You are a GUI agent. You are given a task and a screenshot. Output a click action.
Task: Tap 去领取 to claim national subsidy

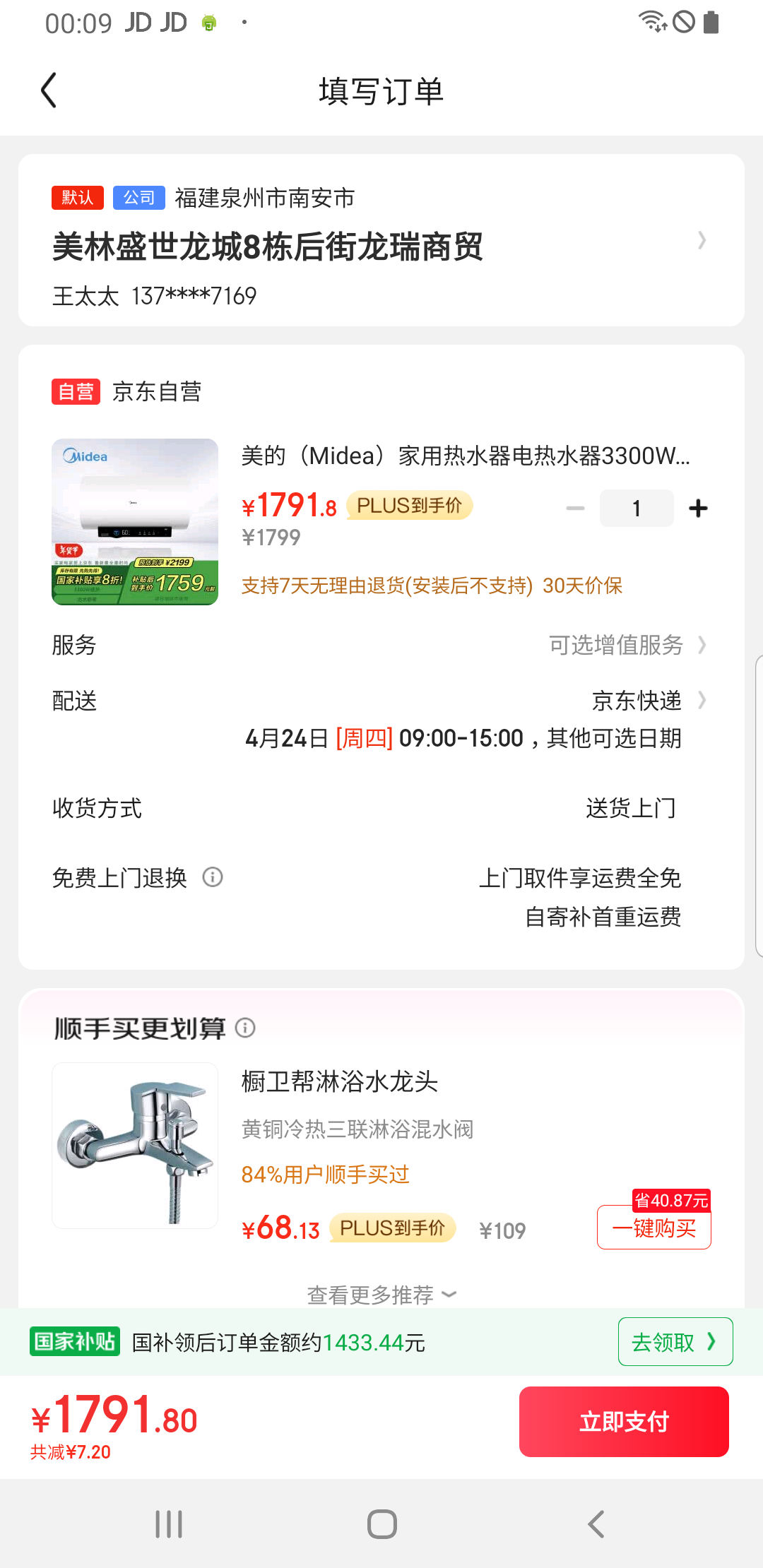[675, 1341]
